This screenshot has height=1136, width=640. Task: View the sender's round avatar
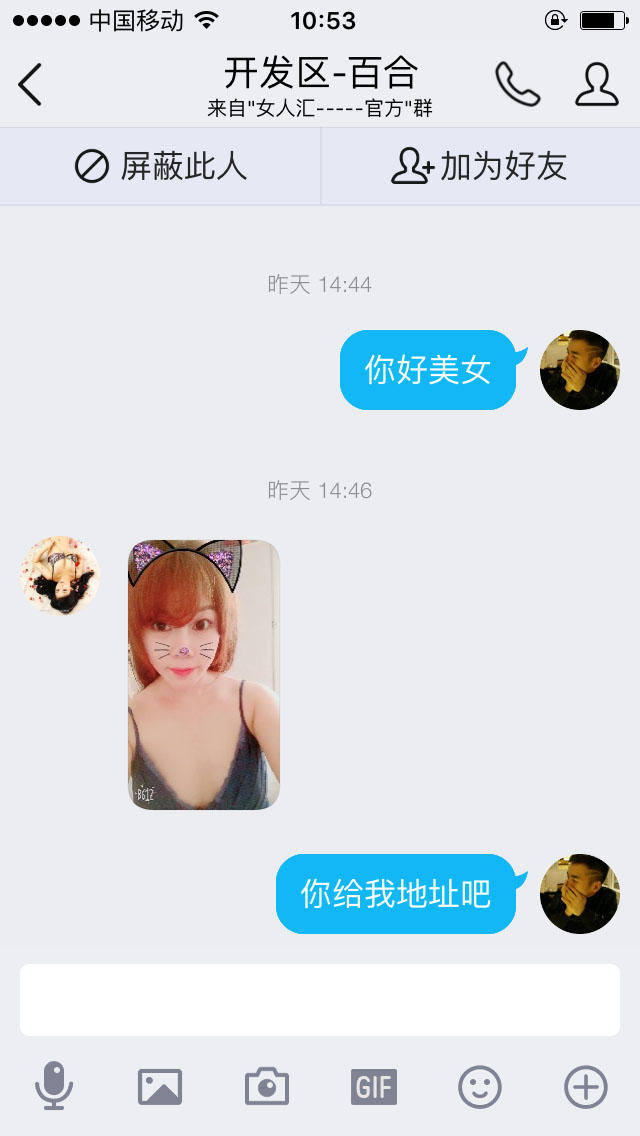(60, 575)
